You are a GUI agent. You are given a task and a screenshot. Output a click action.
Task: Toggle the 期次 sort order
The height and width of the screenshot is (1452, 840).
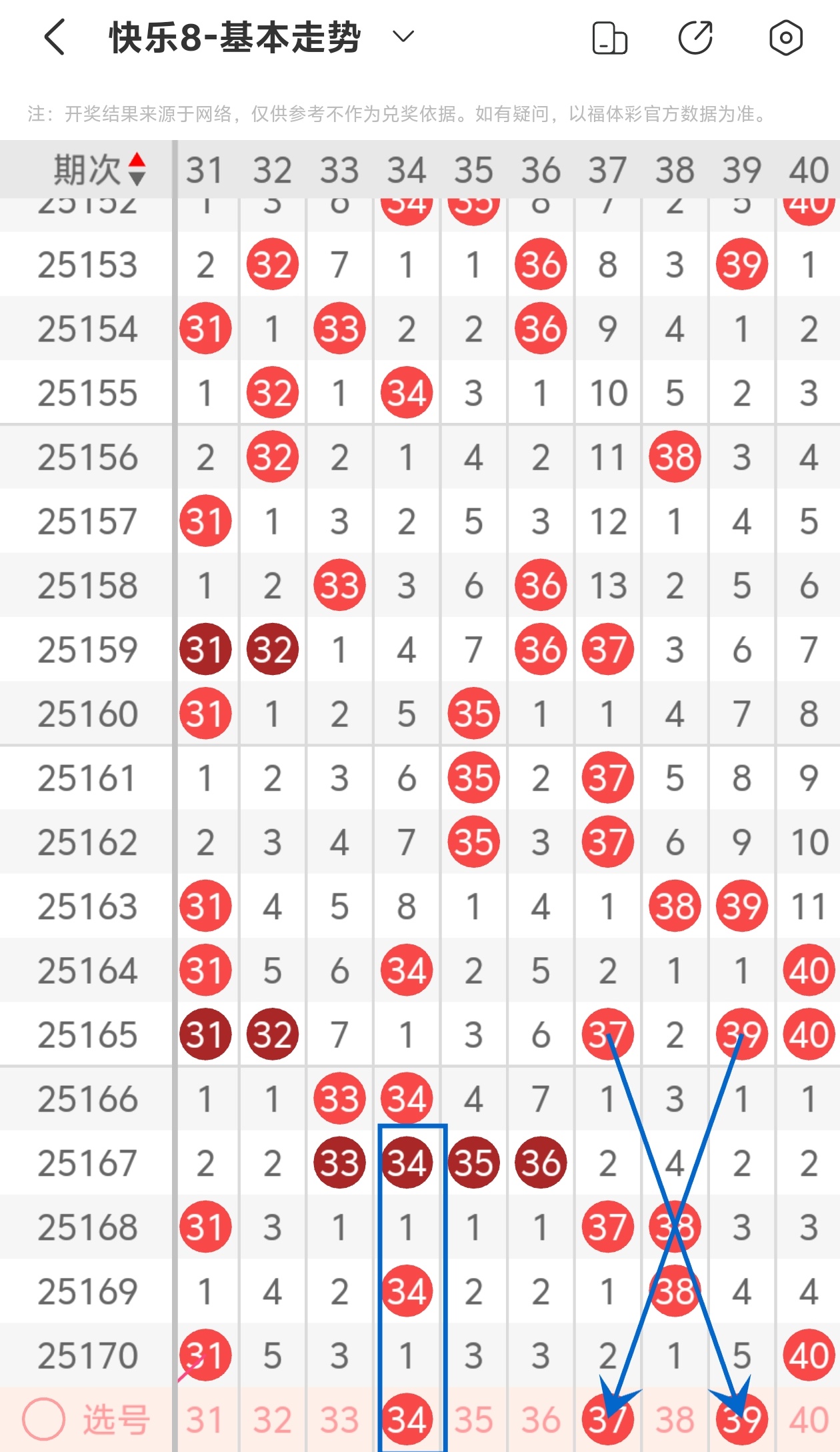coord(137,169)
